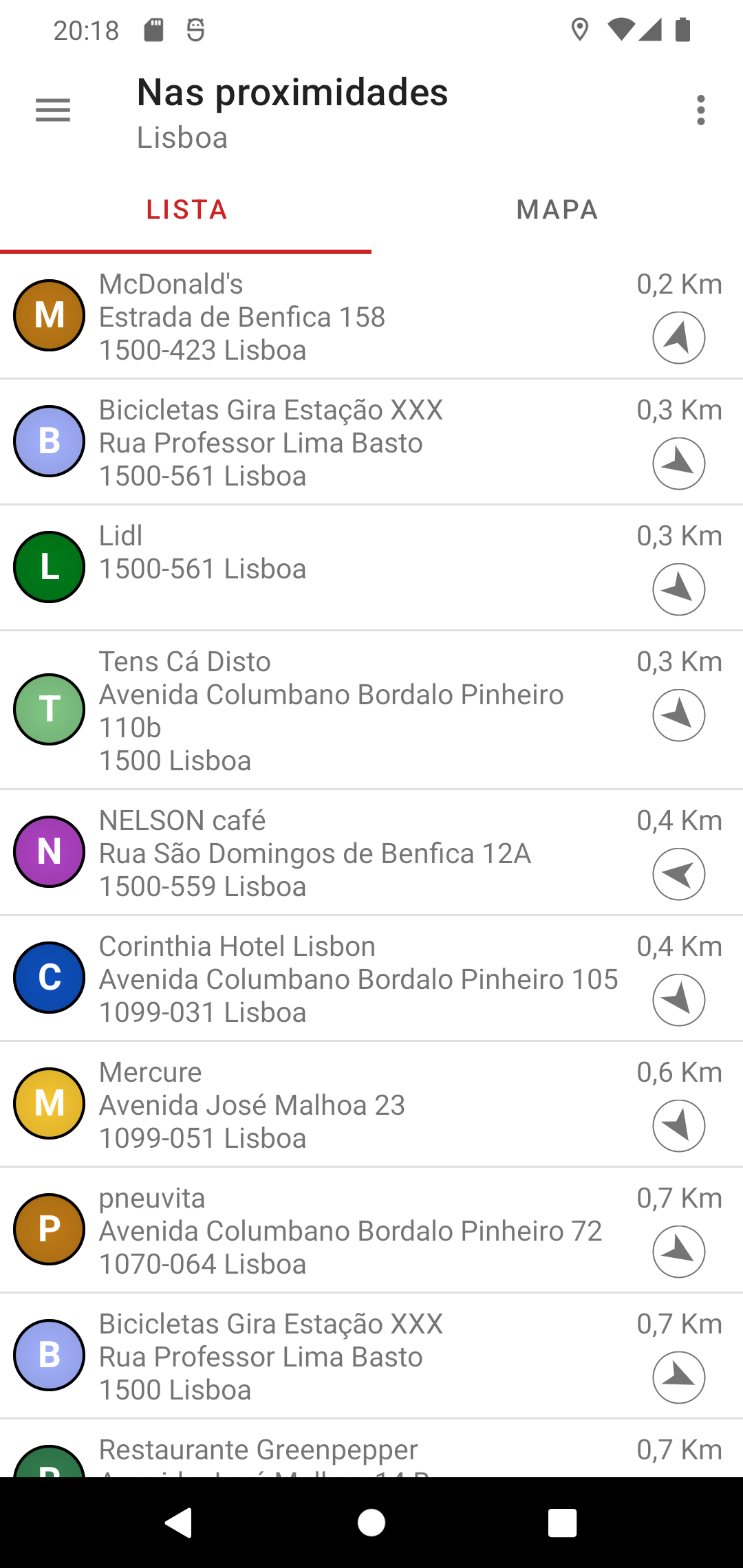
Task: Select the LISTA tab
Action: (x=186, y=210)
